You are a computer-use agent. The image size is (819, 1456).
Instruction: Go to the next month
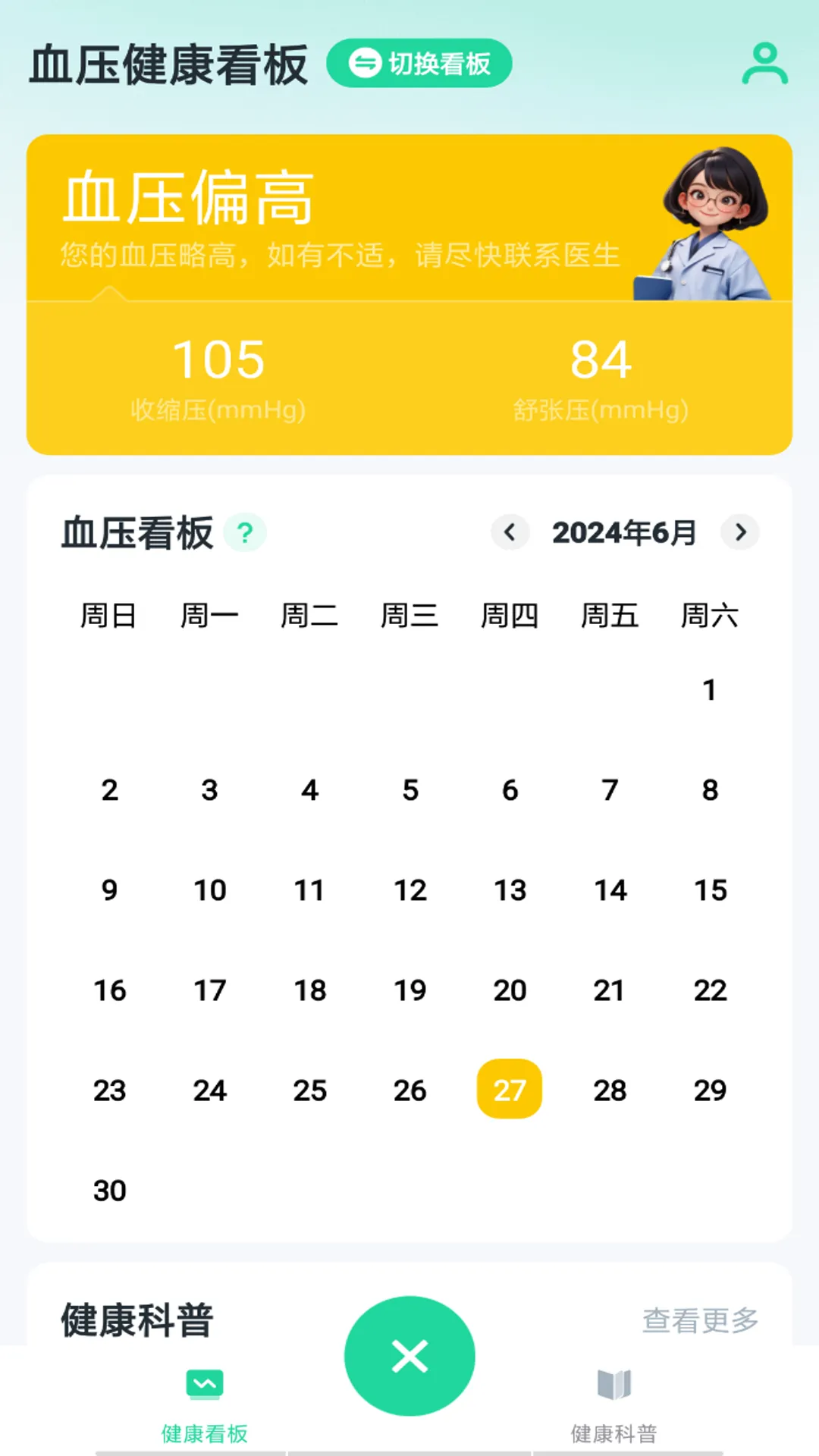tap(740, 532)
